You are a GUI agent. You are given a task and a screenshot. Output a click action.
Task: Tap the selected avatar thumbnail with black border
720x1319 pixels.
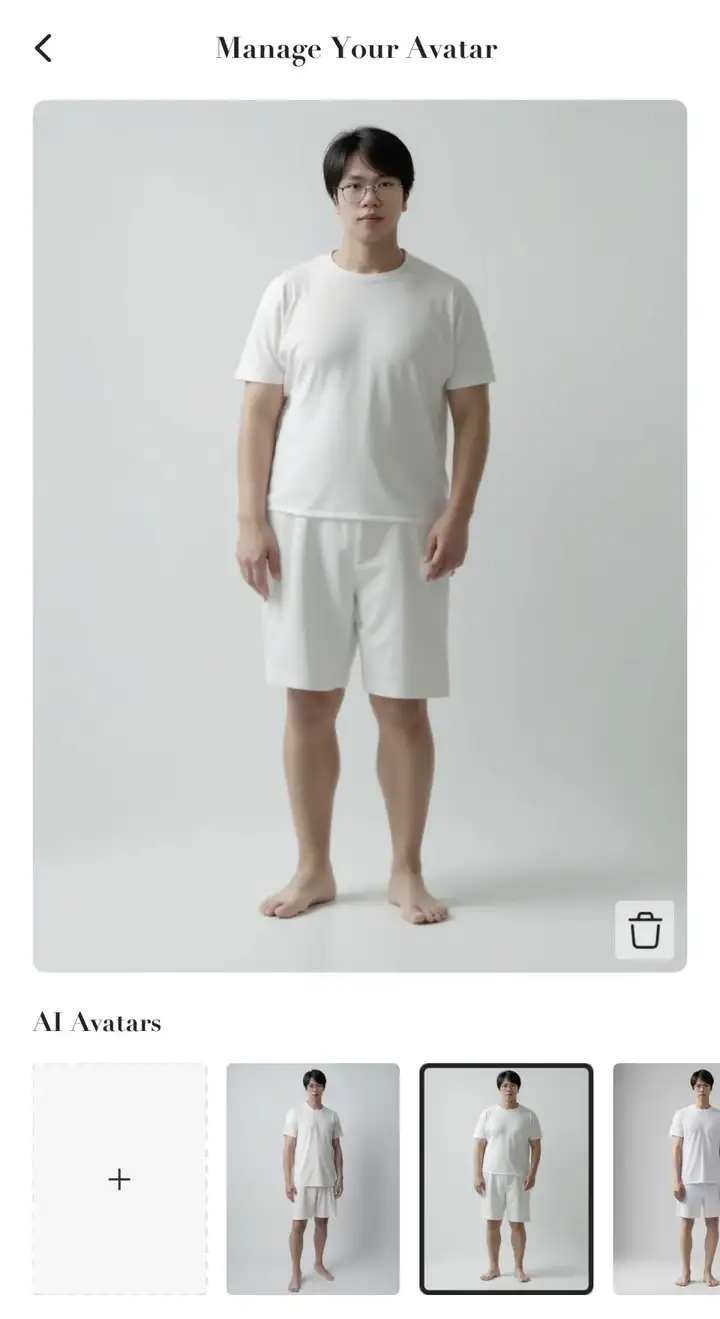[x=506, y=1179]
